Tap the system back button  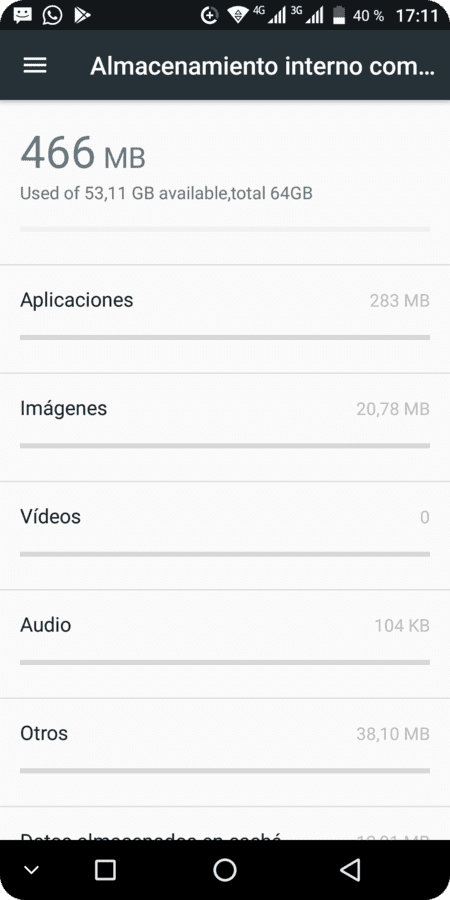pyautogui.click(x=350, y=870)
